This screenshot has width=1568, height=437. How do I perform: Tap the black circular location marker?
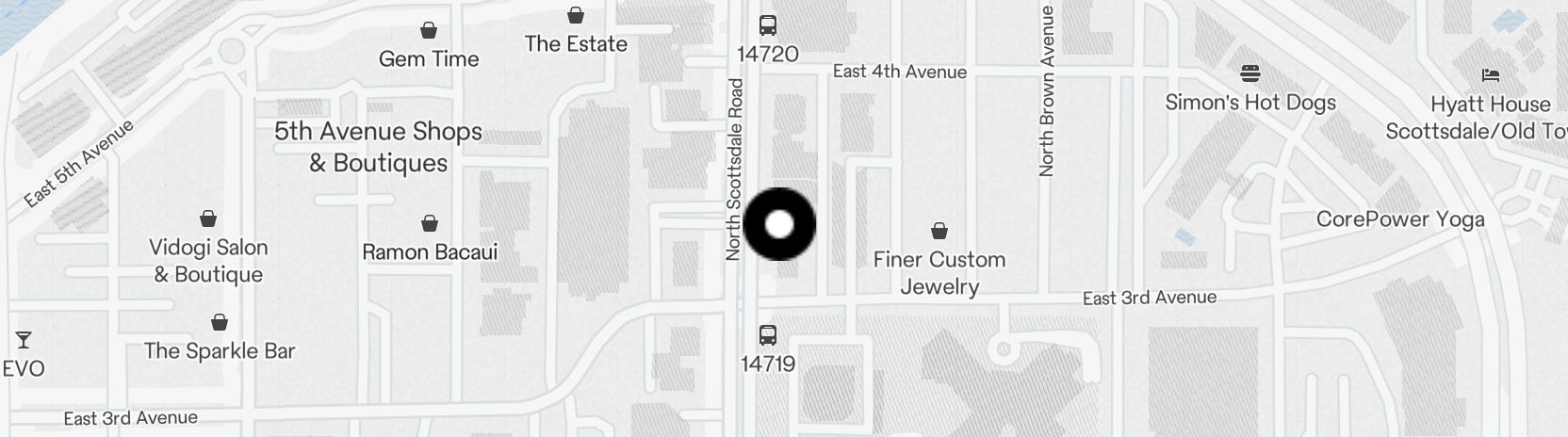tap(779, 224)
